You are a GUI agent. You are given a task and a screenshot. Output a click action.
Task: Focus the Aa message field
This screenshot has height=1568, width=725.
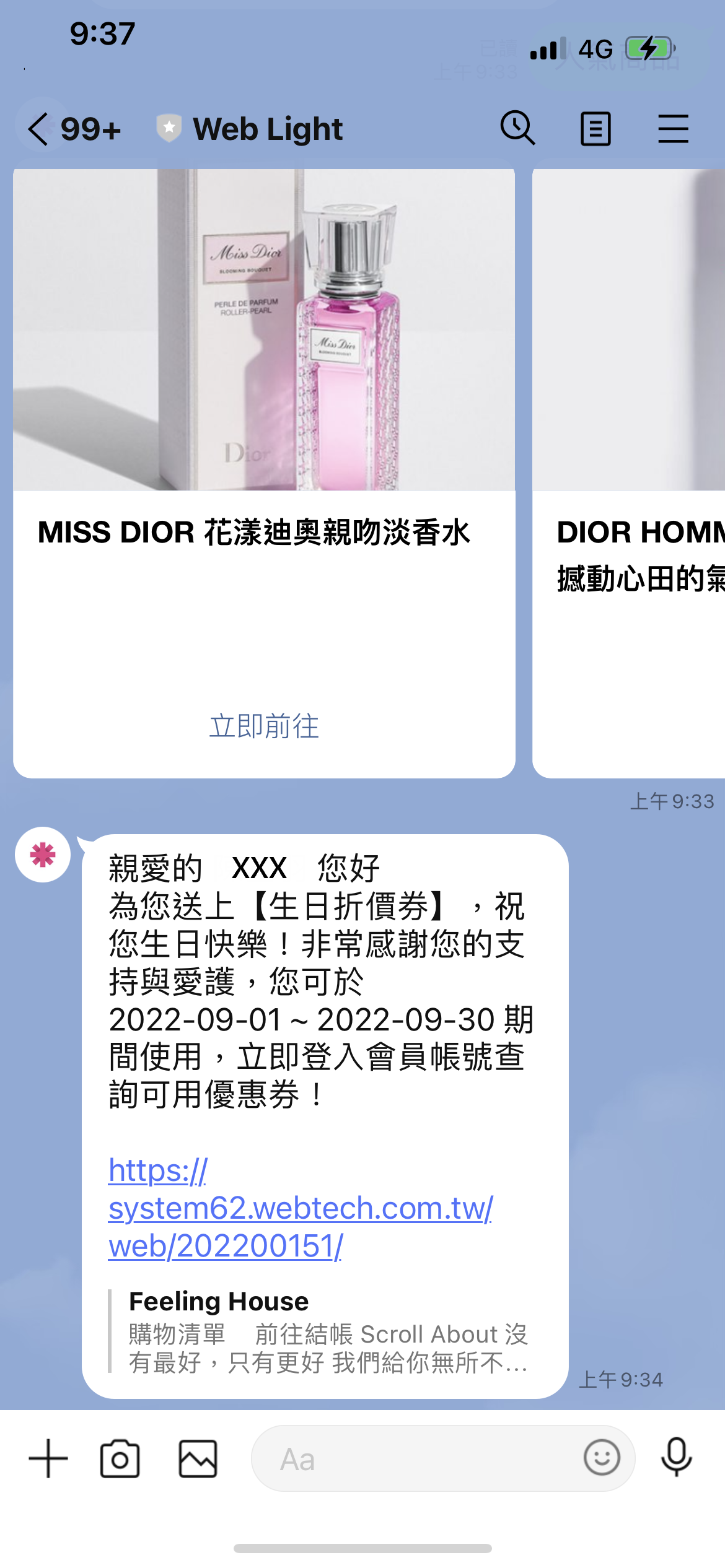415,1458
